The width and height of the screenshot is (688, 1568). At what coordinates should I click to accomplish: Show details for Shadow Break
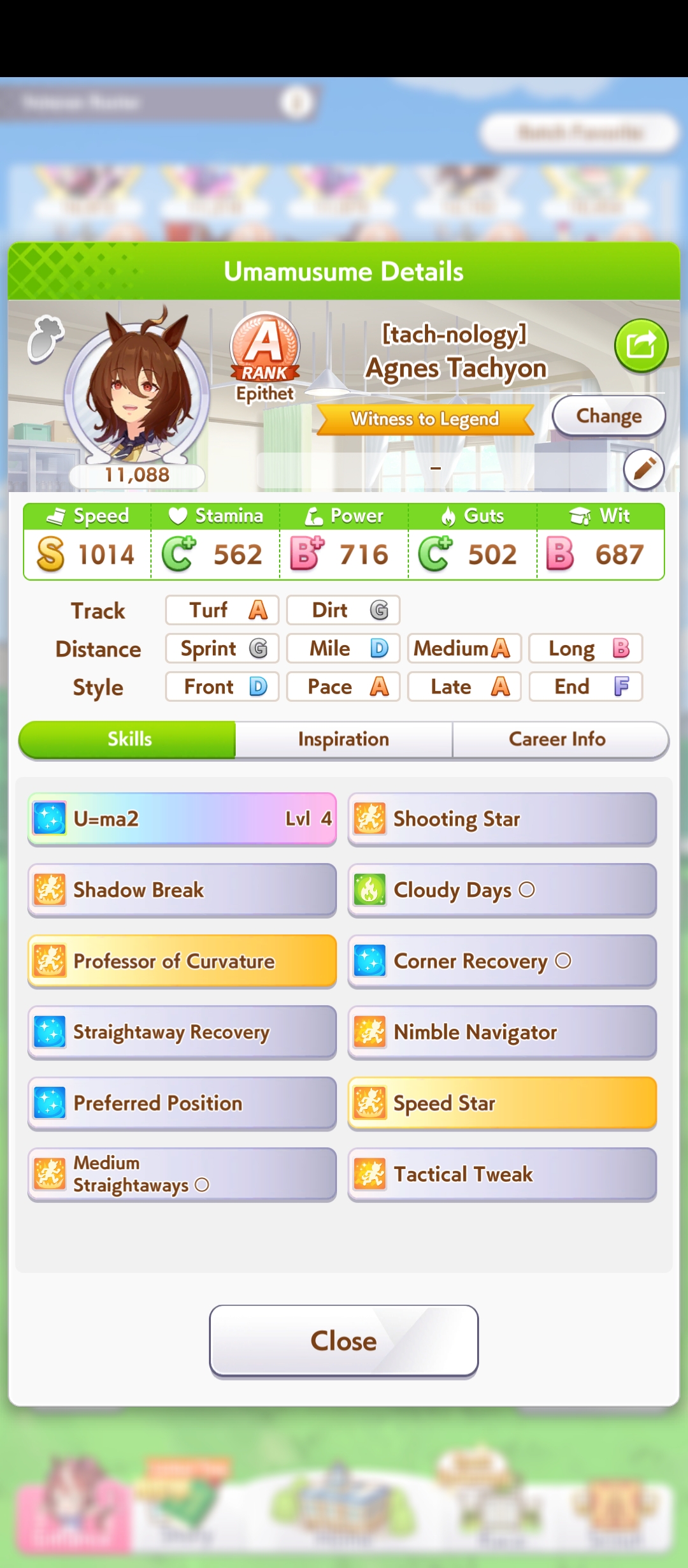[182, 890]
